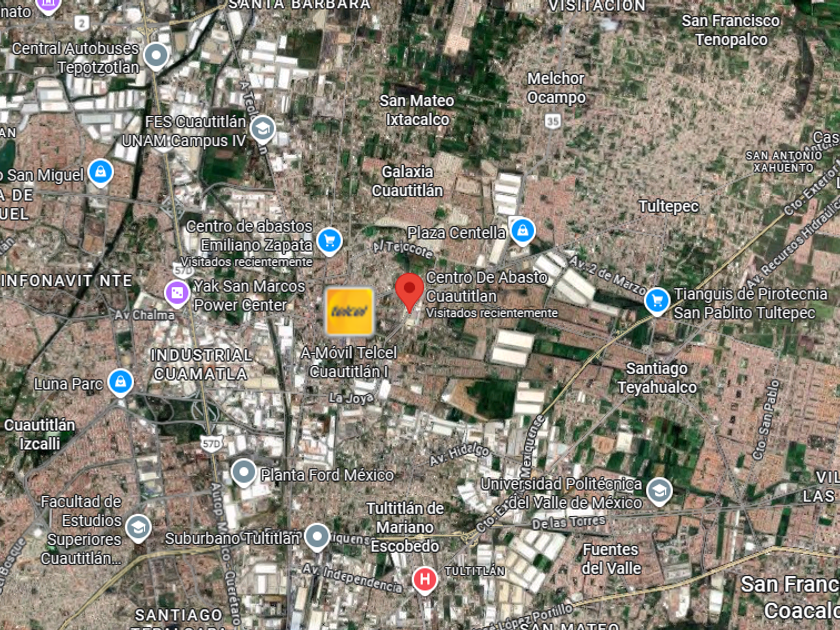This screenshot has height=630, width=840.
Task: Select the red Centro De Abasto Cuautitlan pin
Action: pos(409,291)
